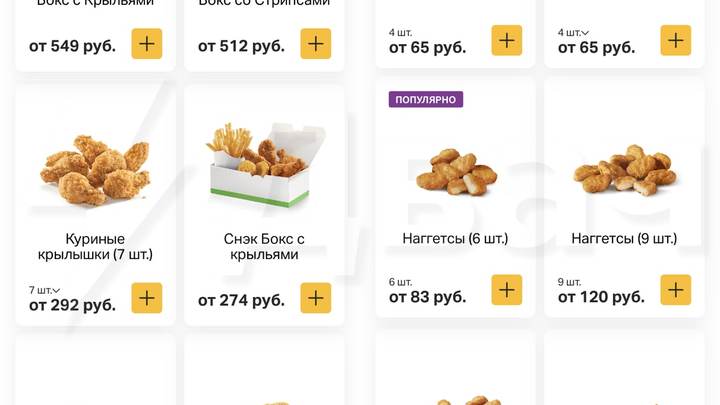
Task: Open the Куриные крылышки (7 шт.) product card
Action: coord(95,170)
